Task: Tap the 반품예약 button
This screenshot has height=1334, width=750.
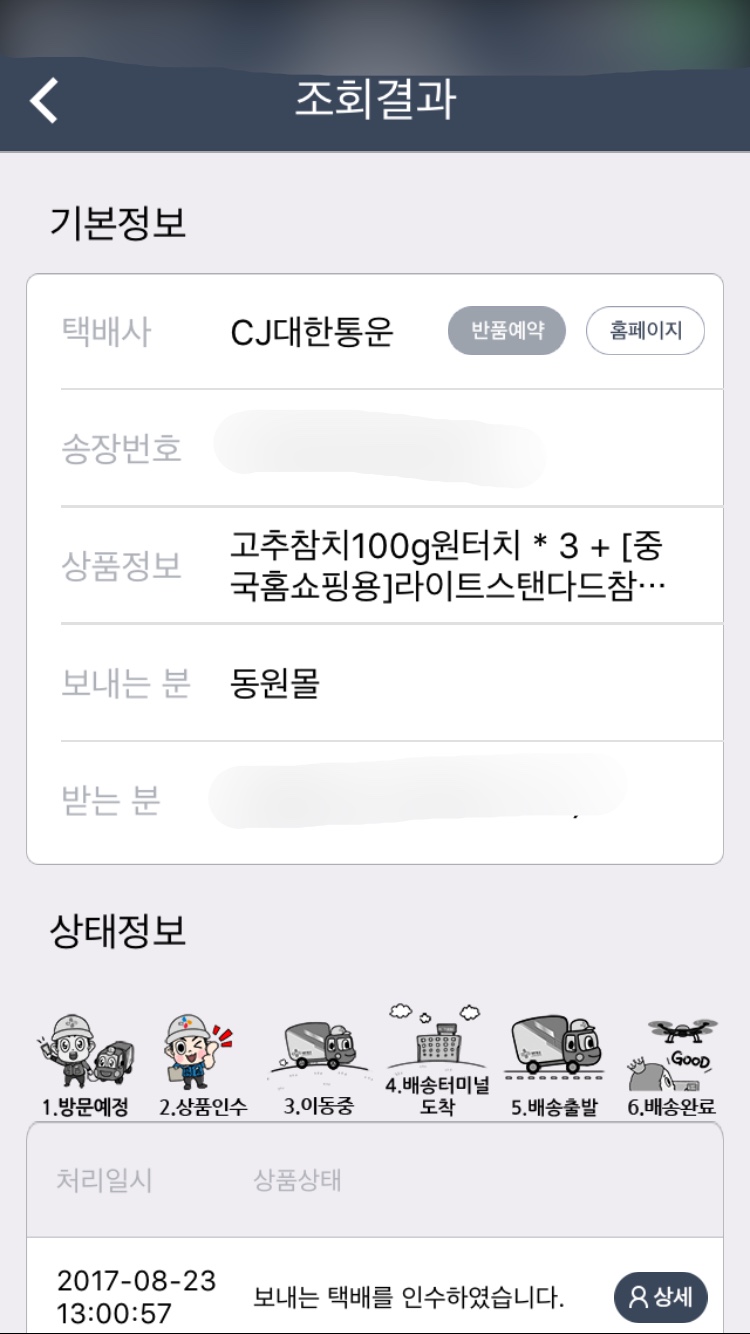Action: coord(507,331)
